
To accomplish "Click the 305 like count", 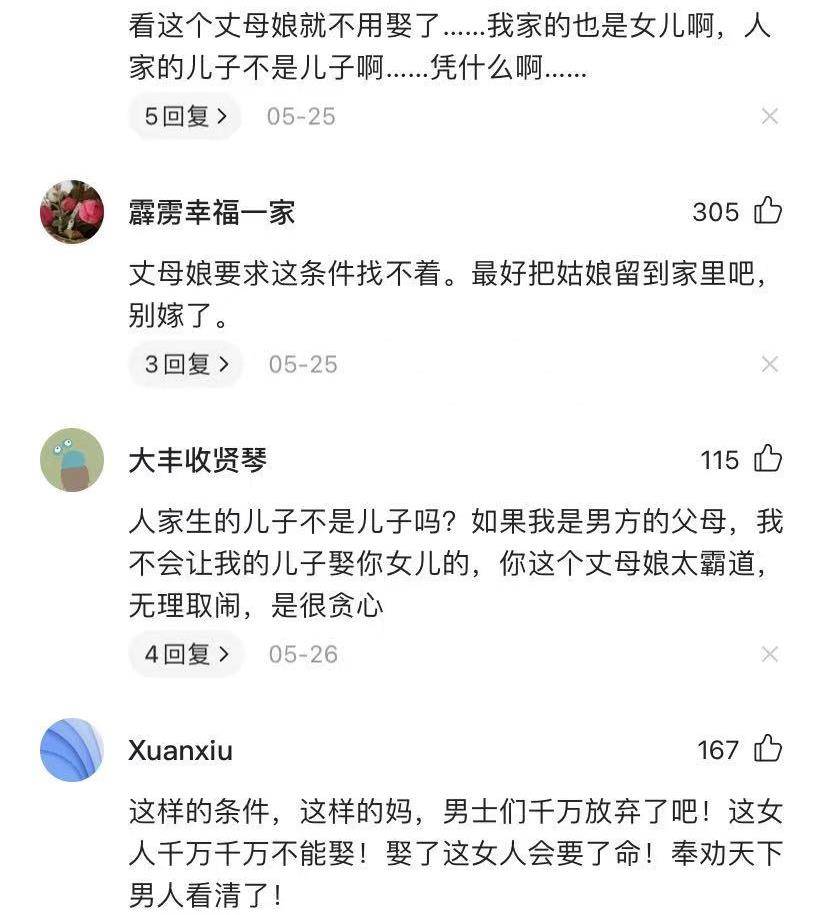I will [x=714, y=212].
